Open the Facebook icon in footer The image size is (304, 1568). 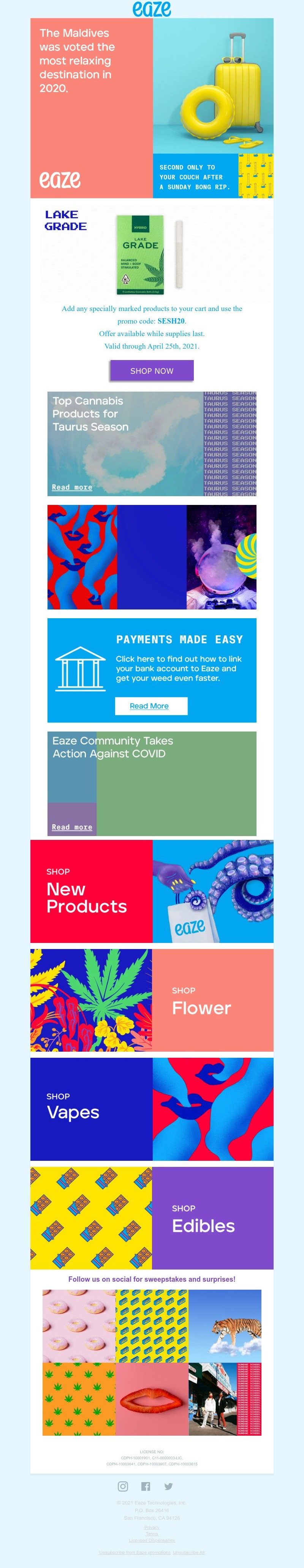coord(146,1486)
